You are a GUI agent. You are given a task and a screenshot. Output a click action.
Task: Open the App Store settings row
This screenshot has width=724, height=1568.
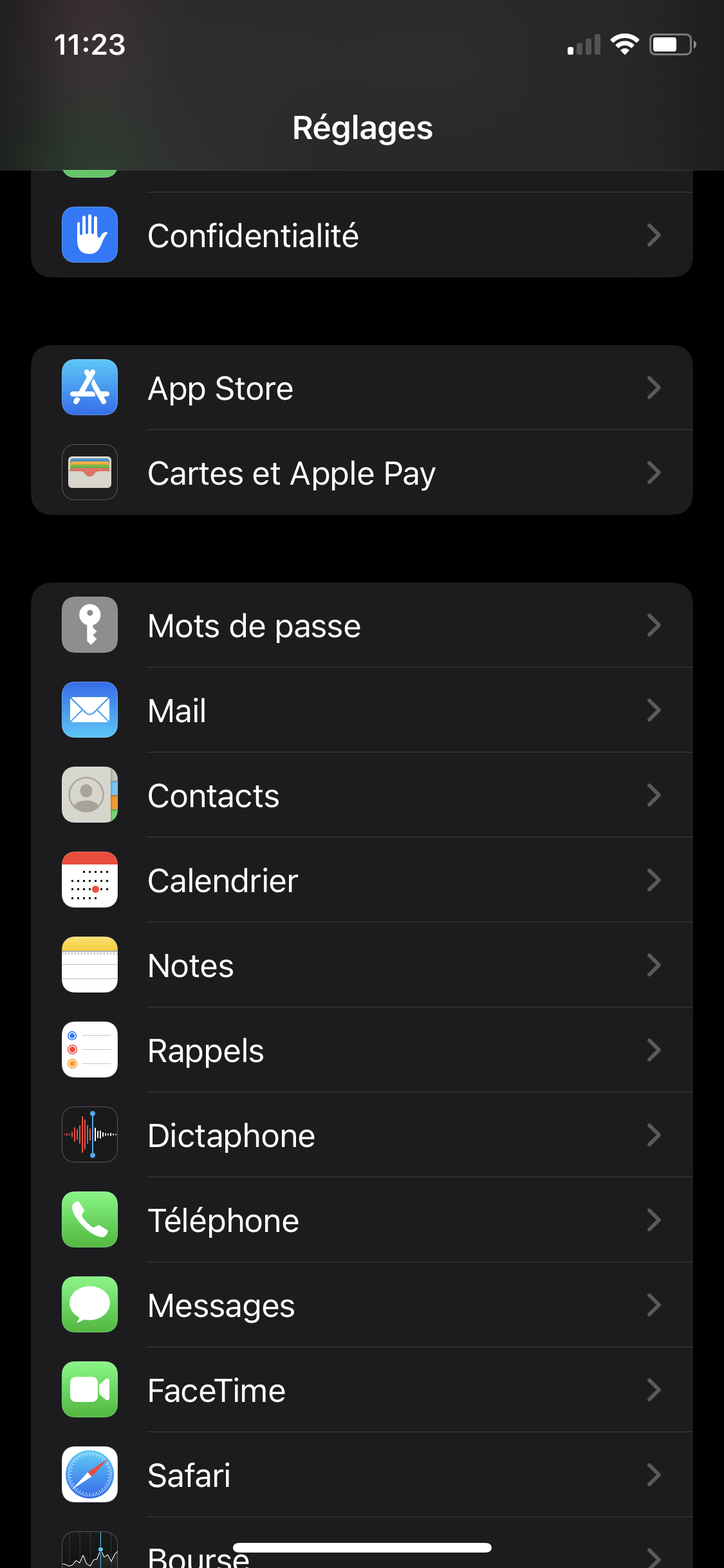click(362, 387)
